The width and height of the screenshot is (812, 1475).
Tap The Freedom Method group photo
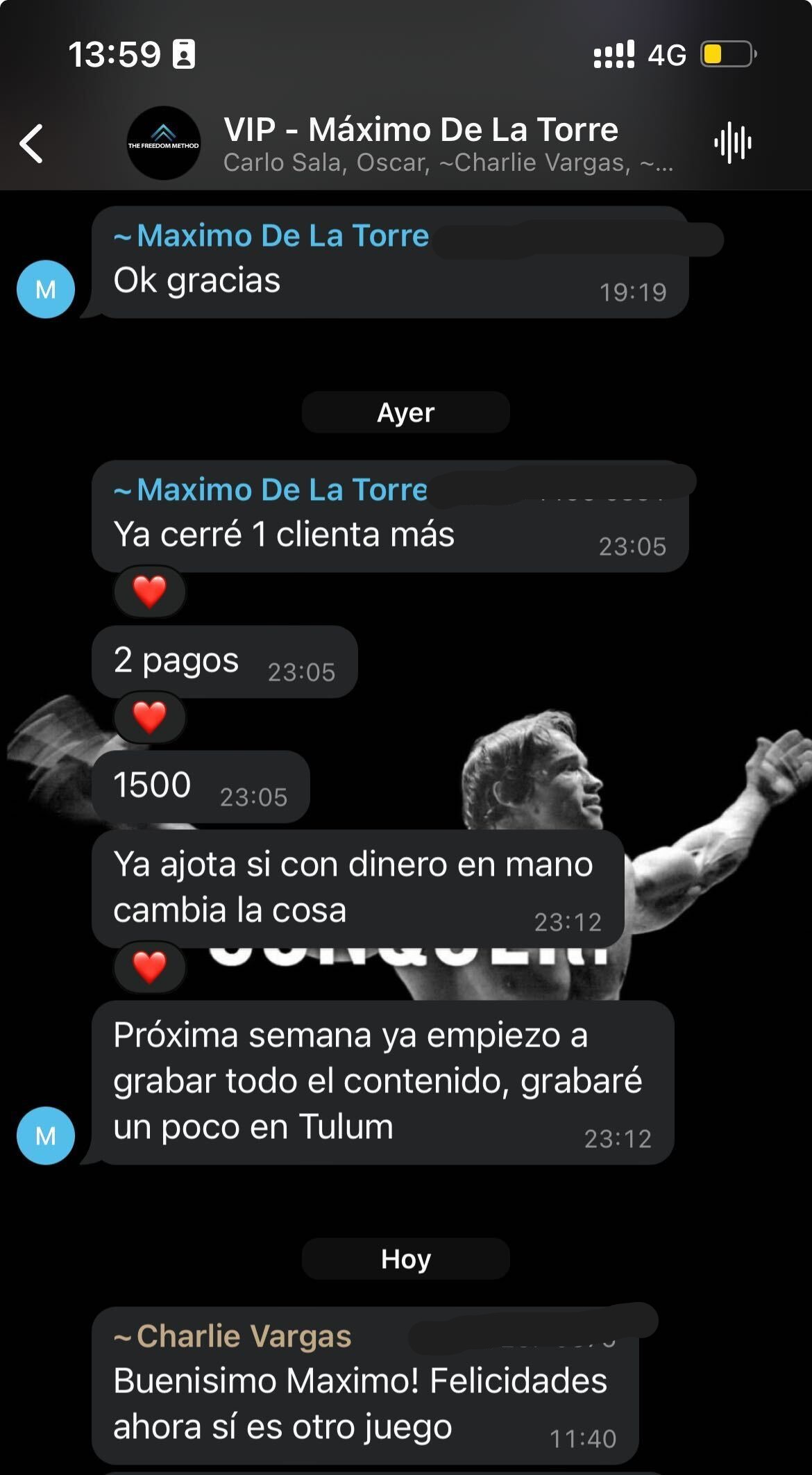[x=164, y=144]
